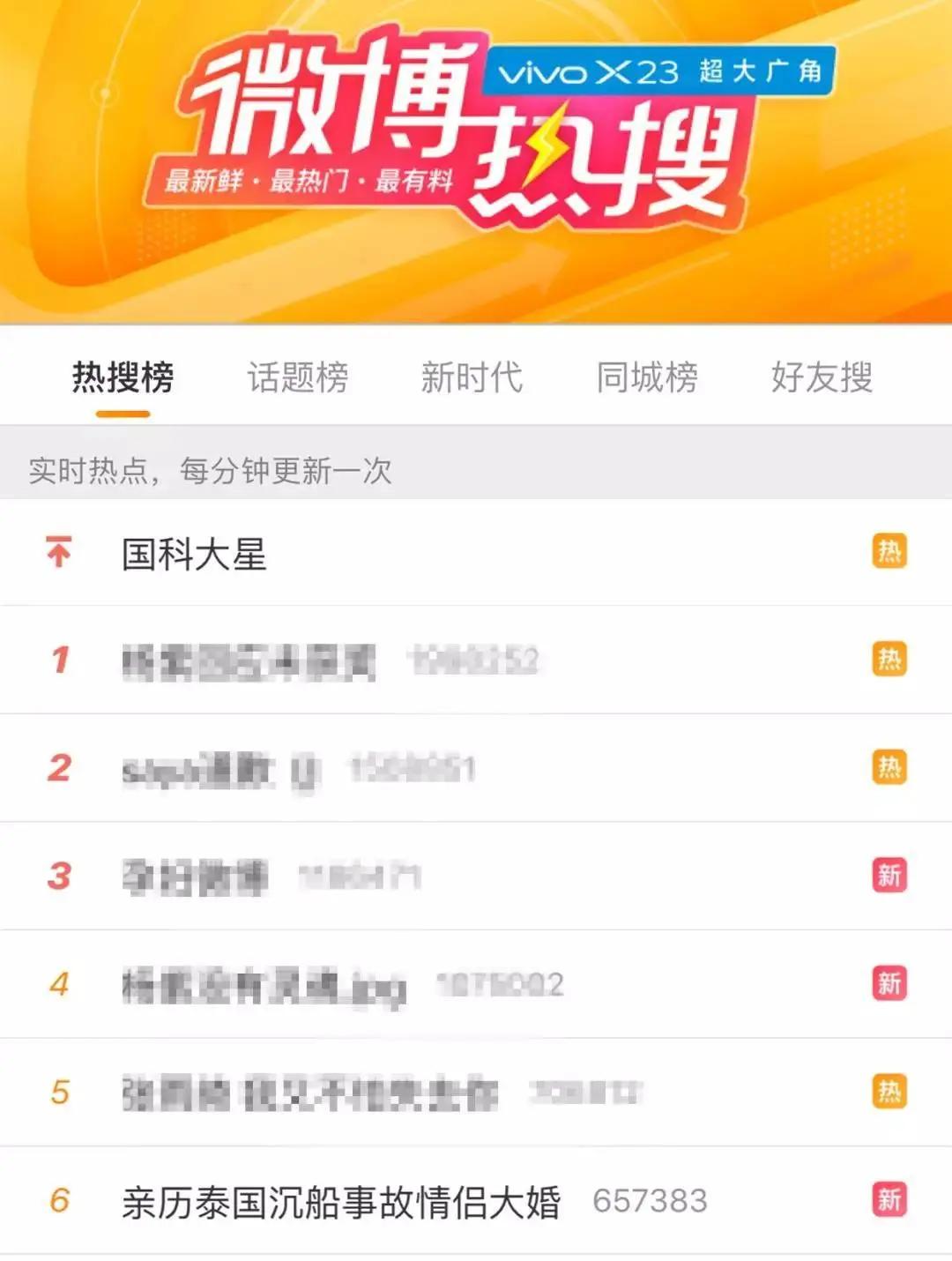Tap the vivo X23 热搜 banner
The height and width of the screenshot is (1261, 952).
click(476, 161)
